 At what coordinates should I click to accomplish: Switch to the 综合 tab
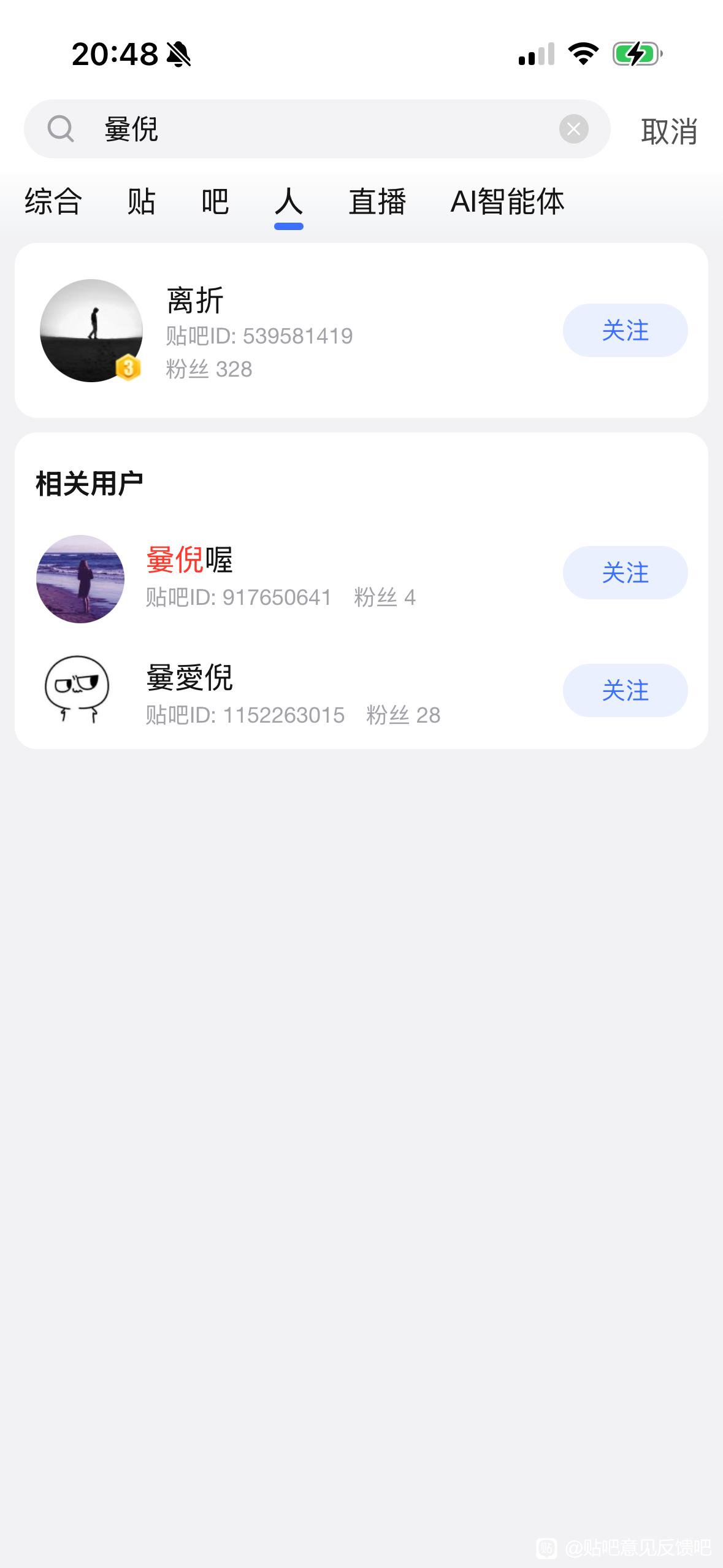tap(53, 202)
